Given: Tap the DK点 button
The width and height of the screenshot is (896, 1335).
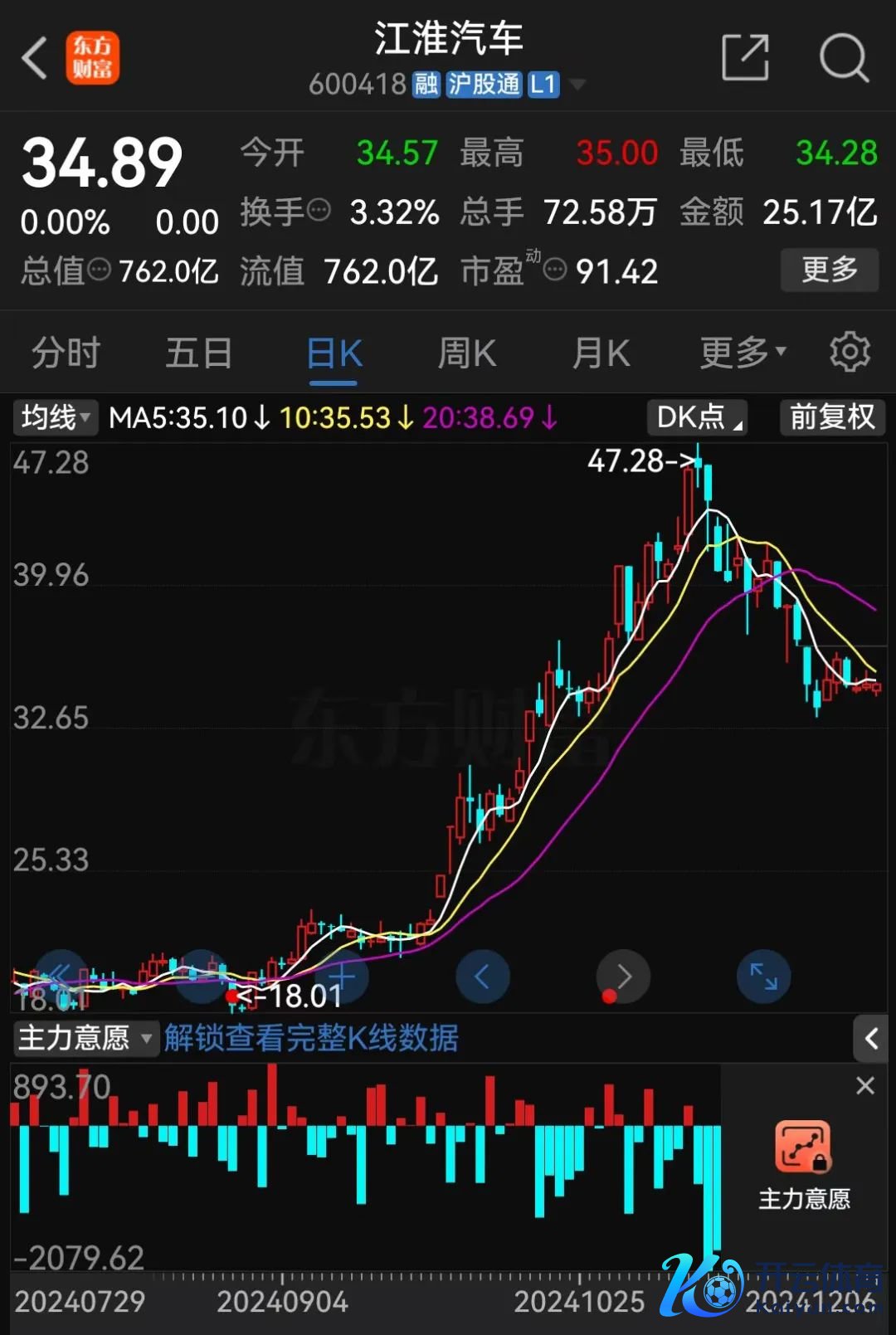Looking at the screenshot, I should pyautogui.click(x=697, y=417).
